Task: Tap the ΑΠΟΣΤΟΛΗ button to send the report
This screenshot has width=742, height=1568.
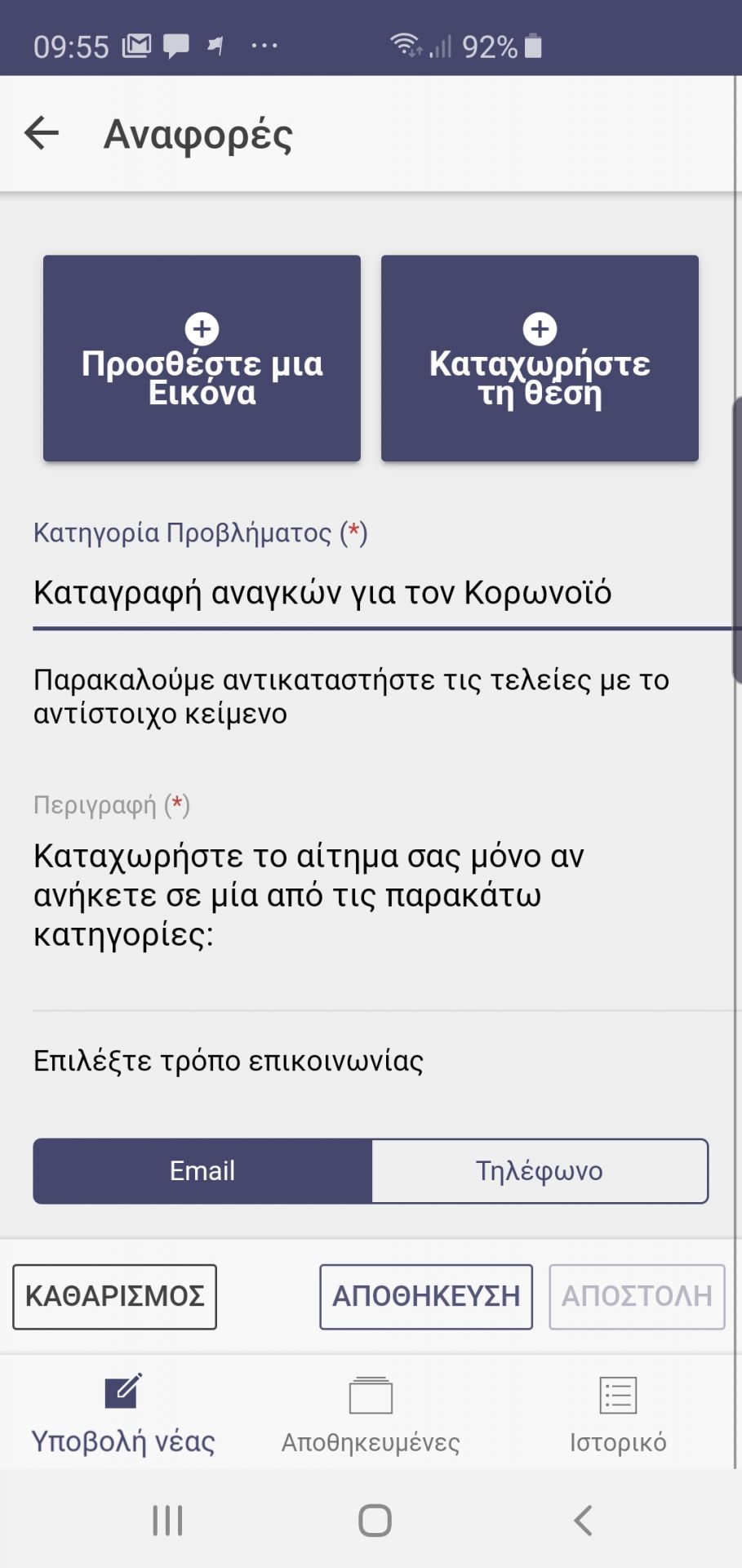Action: click(637, 1297)
